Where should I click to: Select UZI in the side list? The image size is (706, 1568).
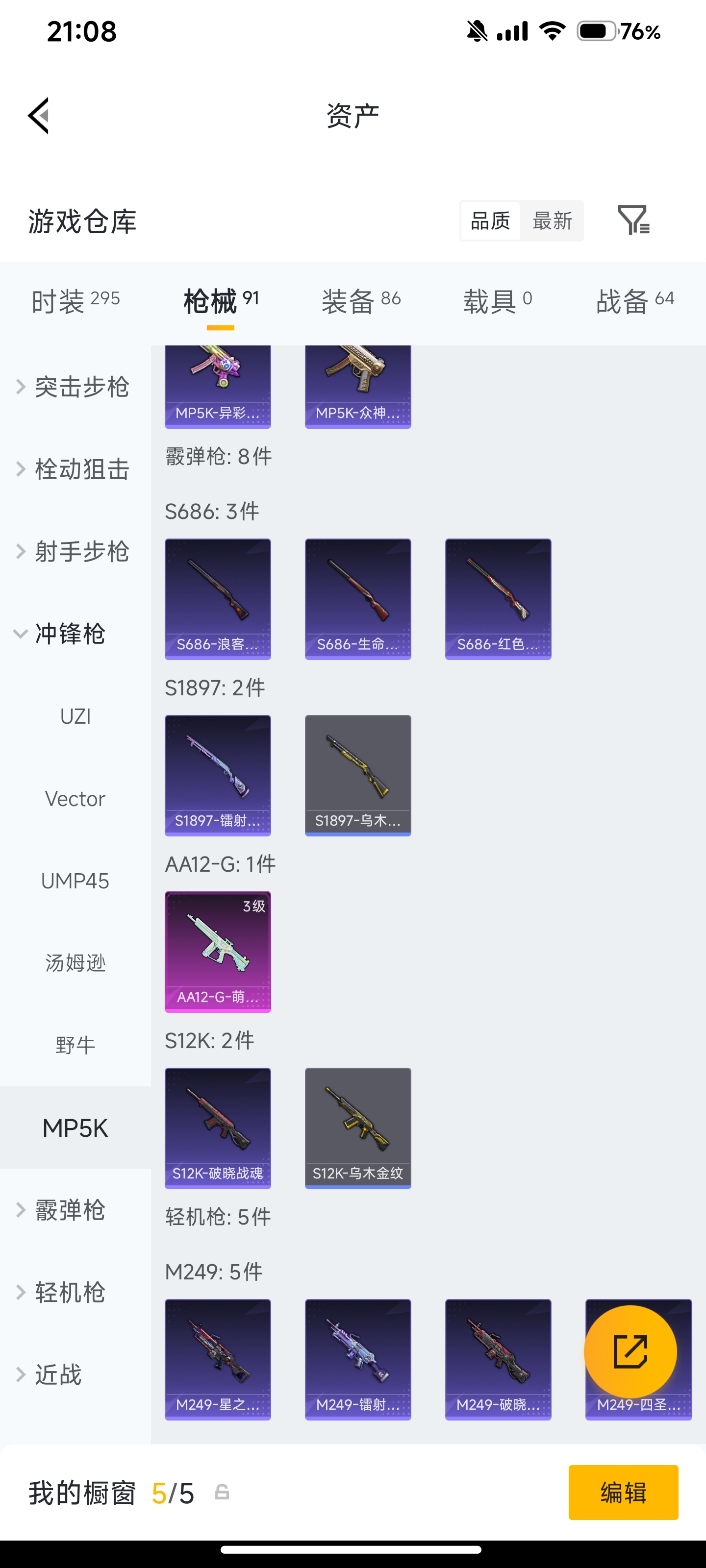tap(76, 716)
